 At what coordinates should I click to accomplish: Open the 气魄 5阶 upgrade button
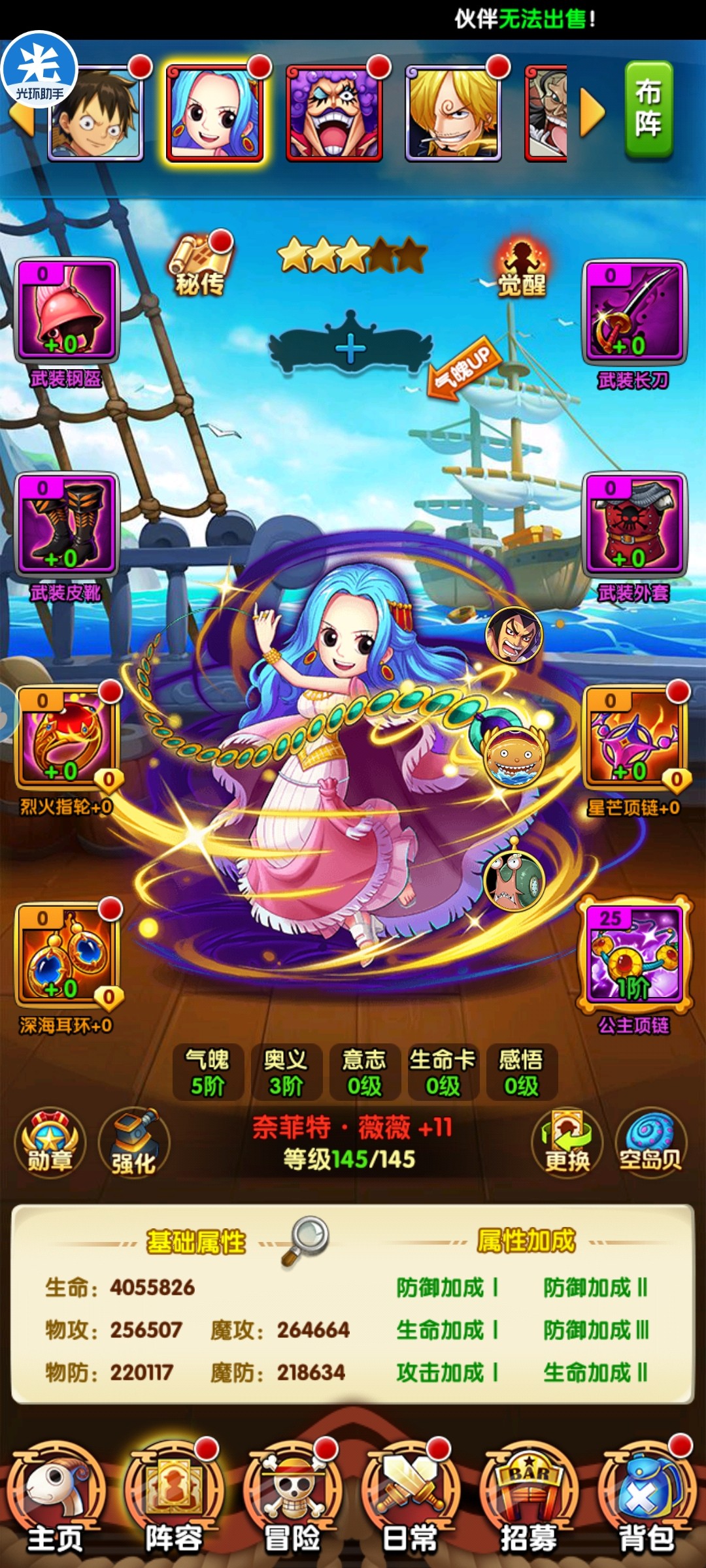tap(208, 1072)
